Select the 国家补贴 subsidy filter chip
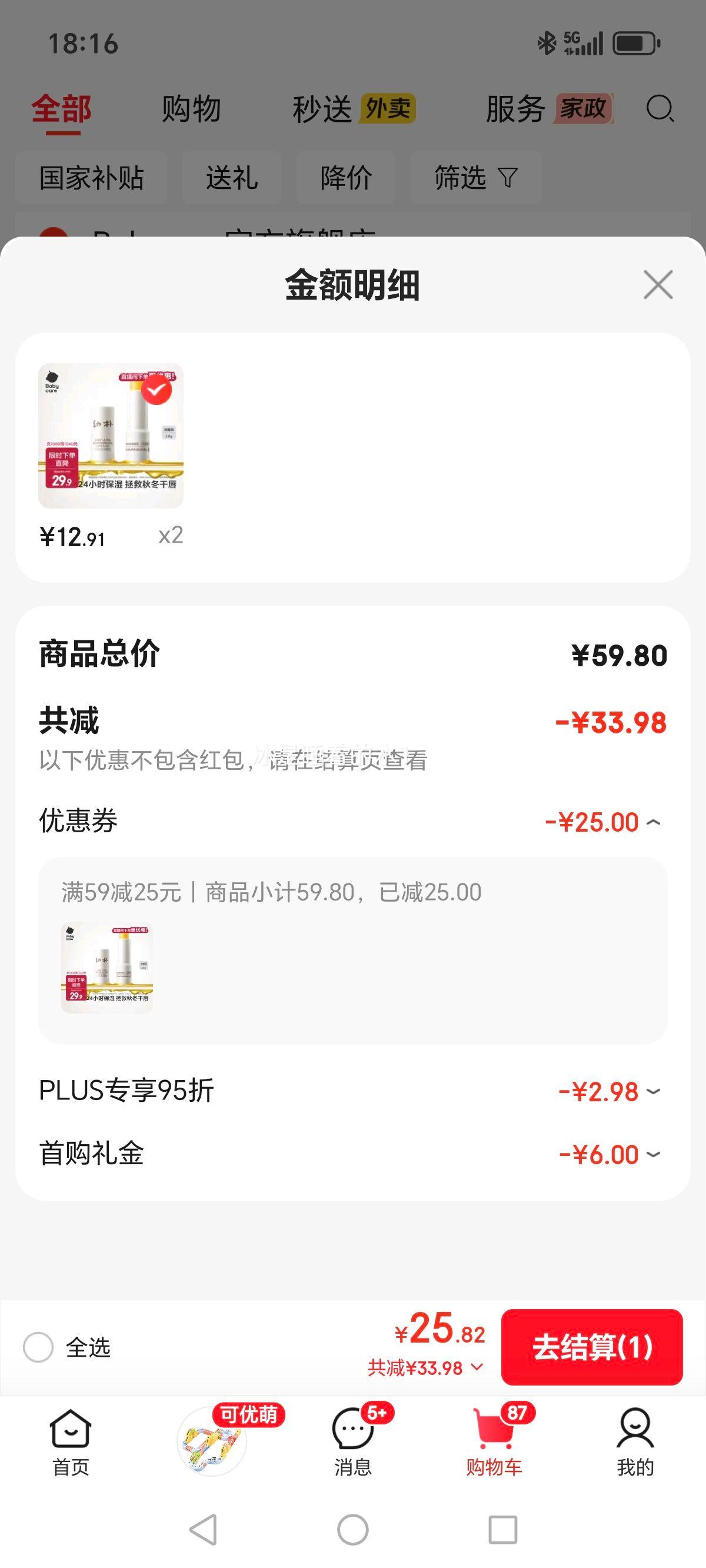The image size is (706, 1568). [x=92, y=178]
